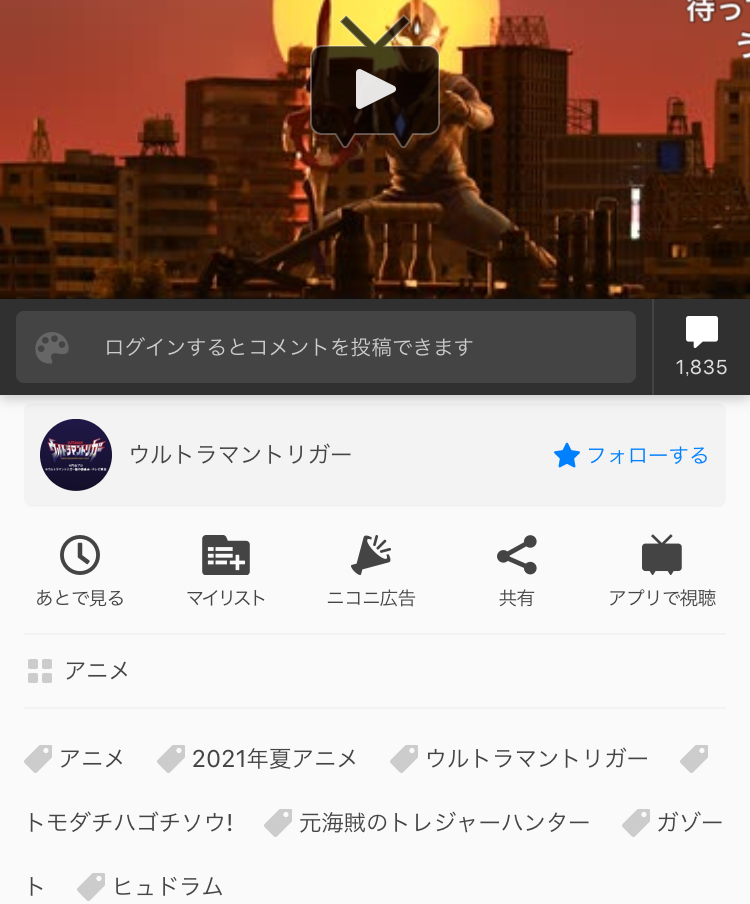
Task: Watch in app with アプリで視聴
Action: click(662, 571)
